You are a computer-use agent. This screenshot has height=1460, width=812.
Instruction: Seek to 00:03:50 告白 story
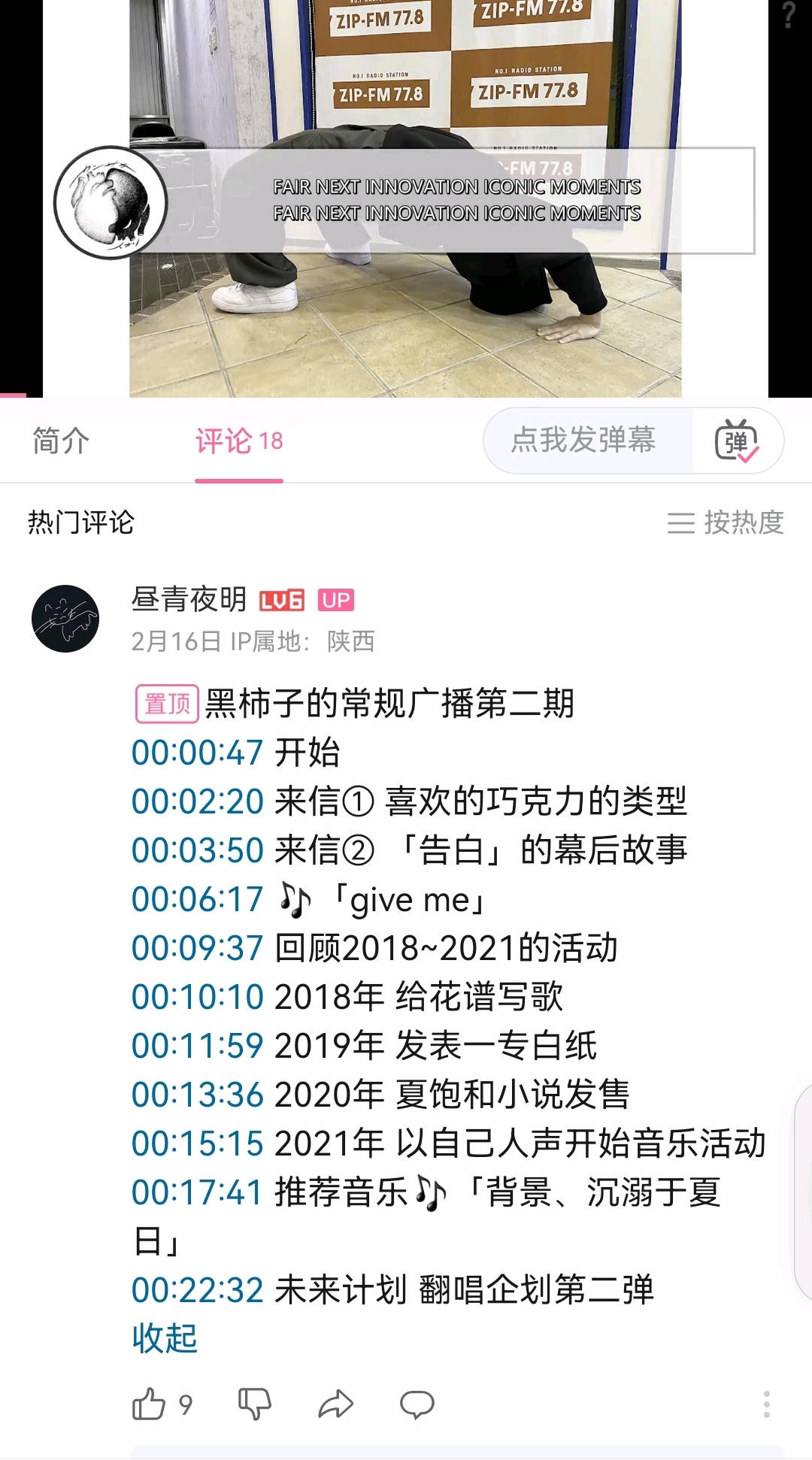[x=197, y=850]
